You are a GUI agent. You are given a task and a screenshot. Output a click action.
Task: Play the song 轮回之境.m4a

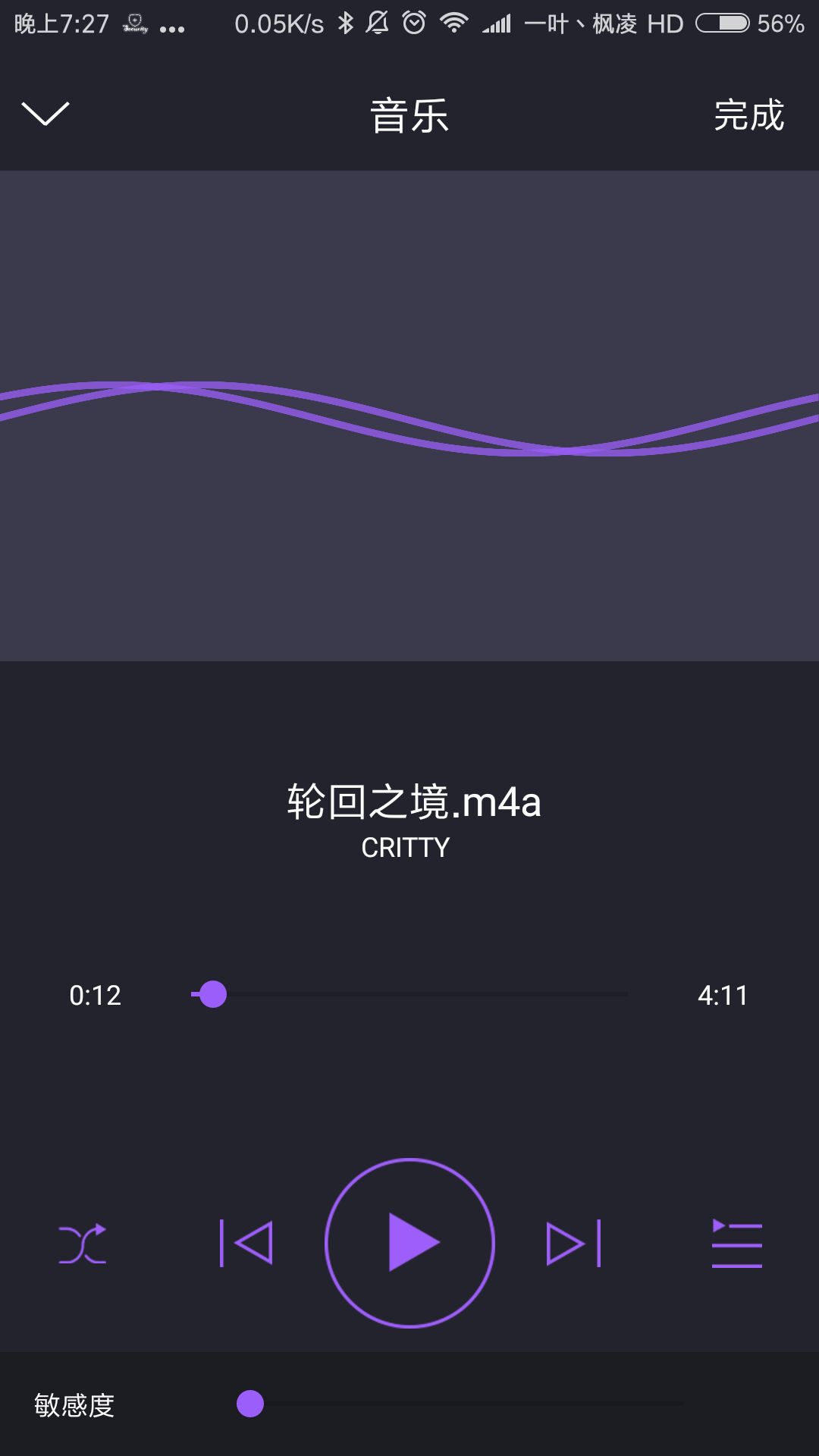pyautogui.click(x=409, y=1243)
